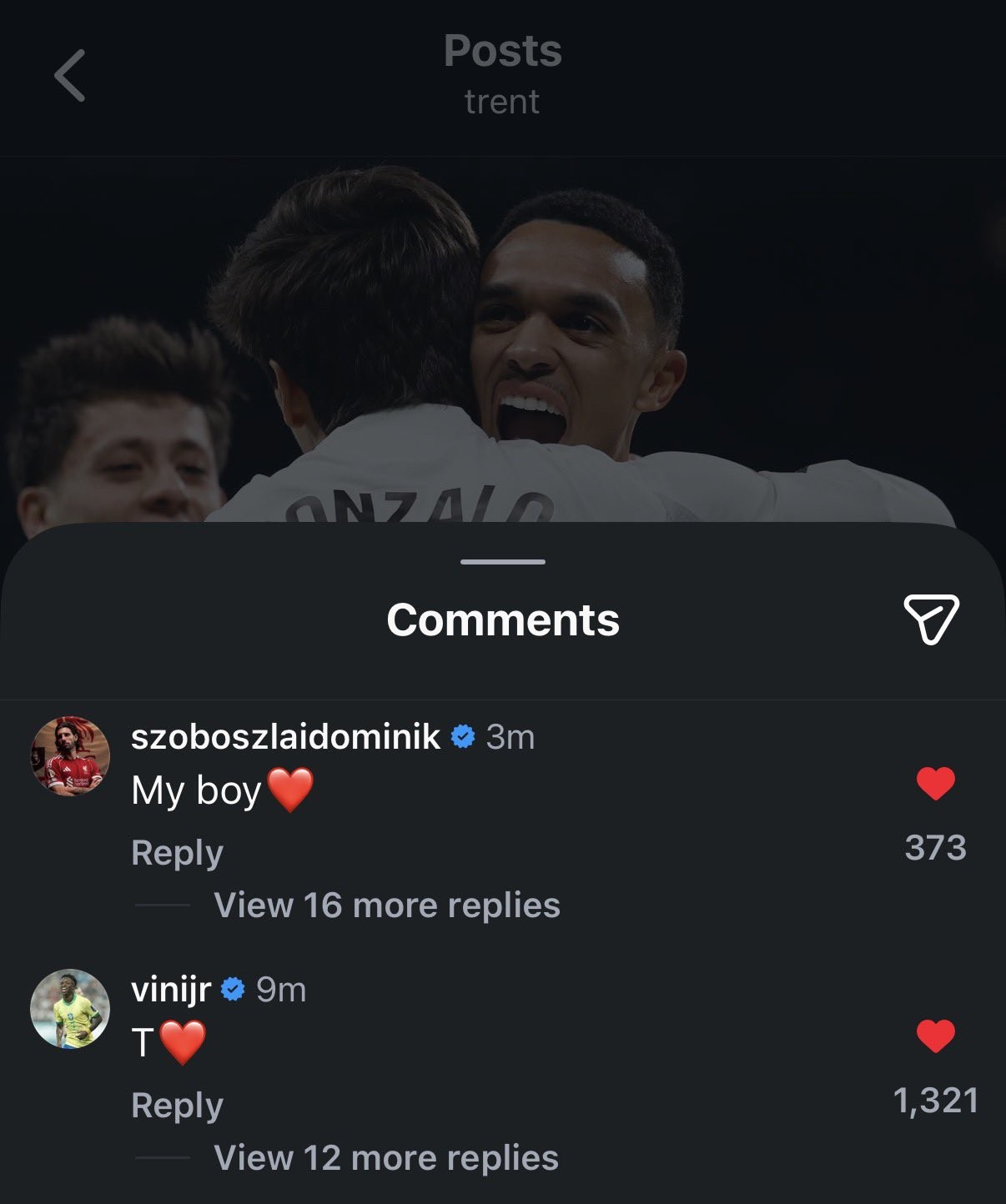Viewport: 1006px width, 1204px height.
Task: Unlike vinijr's comment with the heart
Action: pos(935,1037)
